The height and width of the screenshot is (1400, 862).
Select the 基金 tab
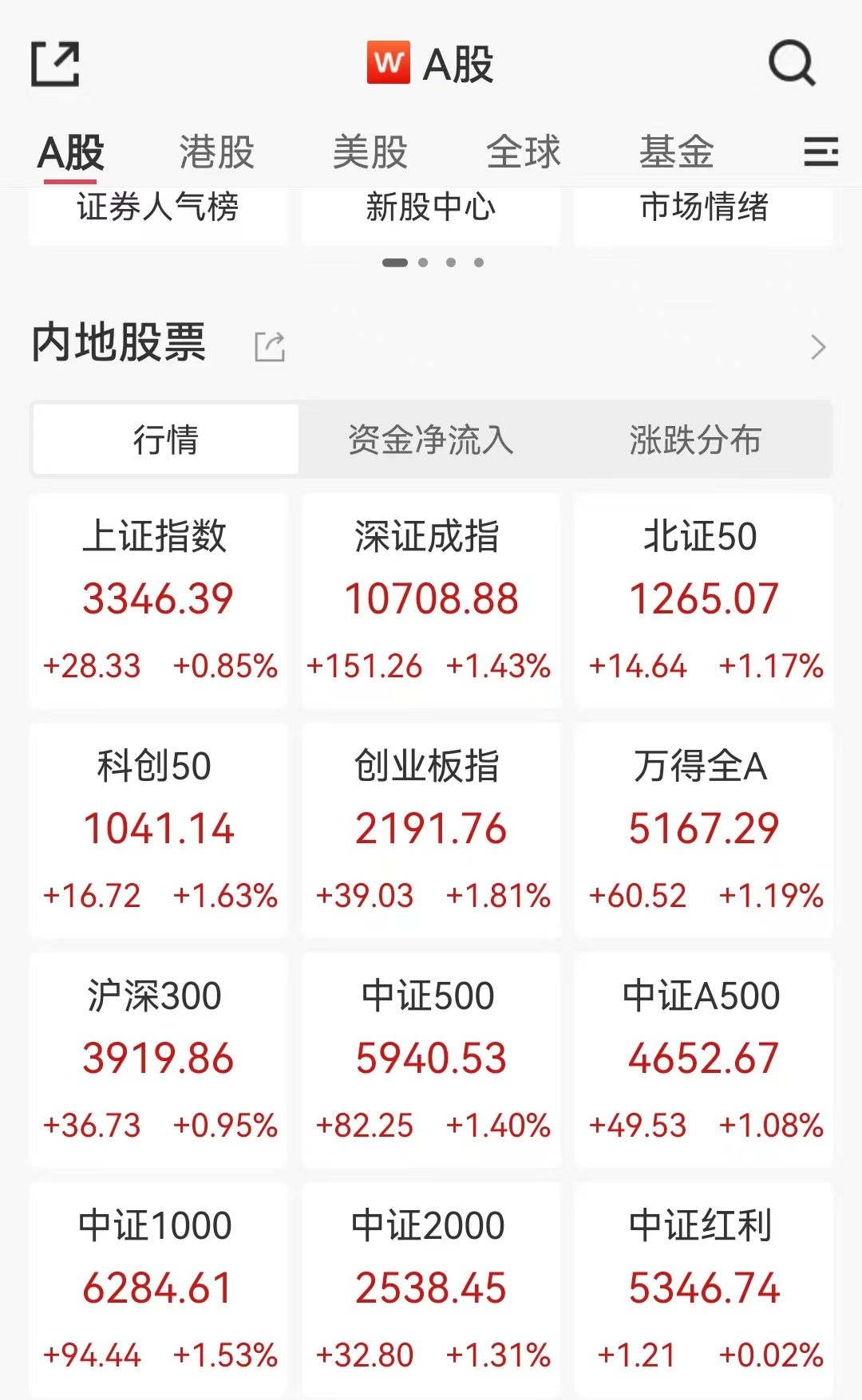676,152
